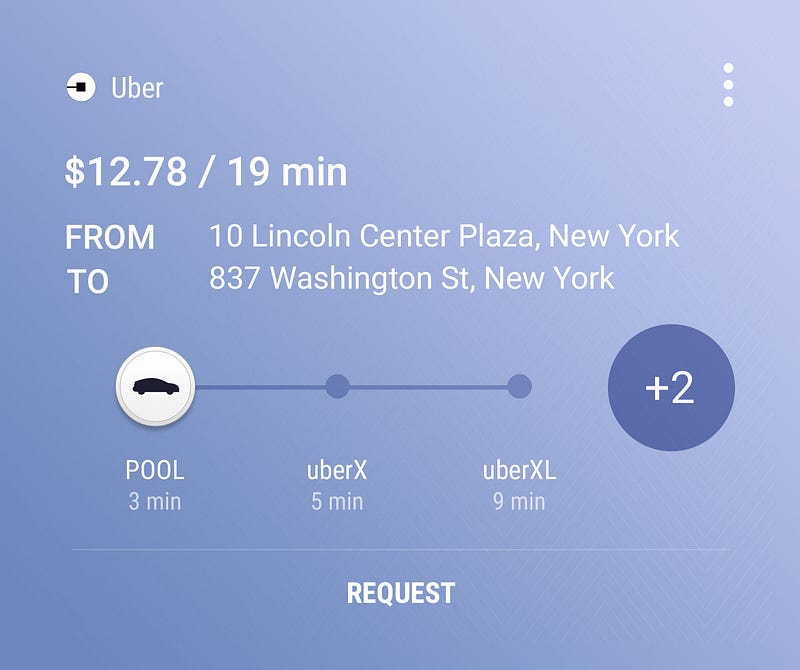The height and width of the screenshot is (670, 800).
Task: Show the +2 additional ride types
Action: coord(671,387)
